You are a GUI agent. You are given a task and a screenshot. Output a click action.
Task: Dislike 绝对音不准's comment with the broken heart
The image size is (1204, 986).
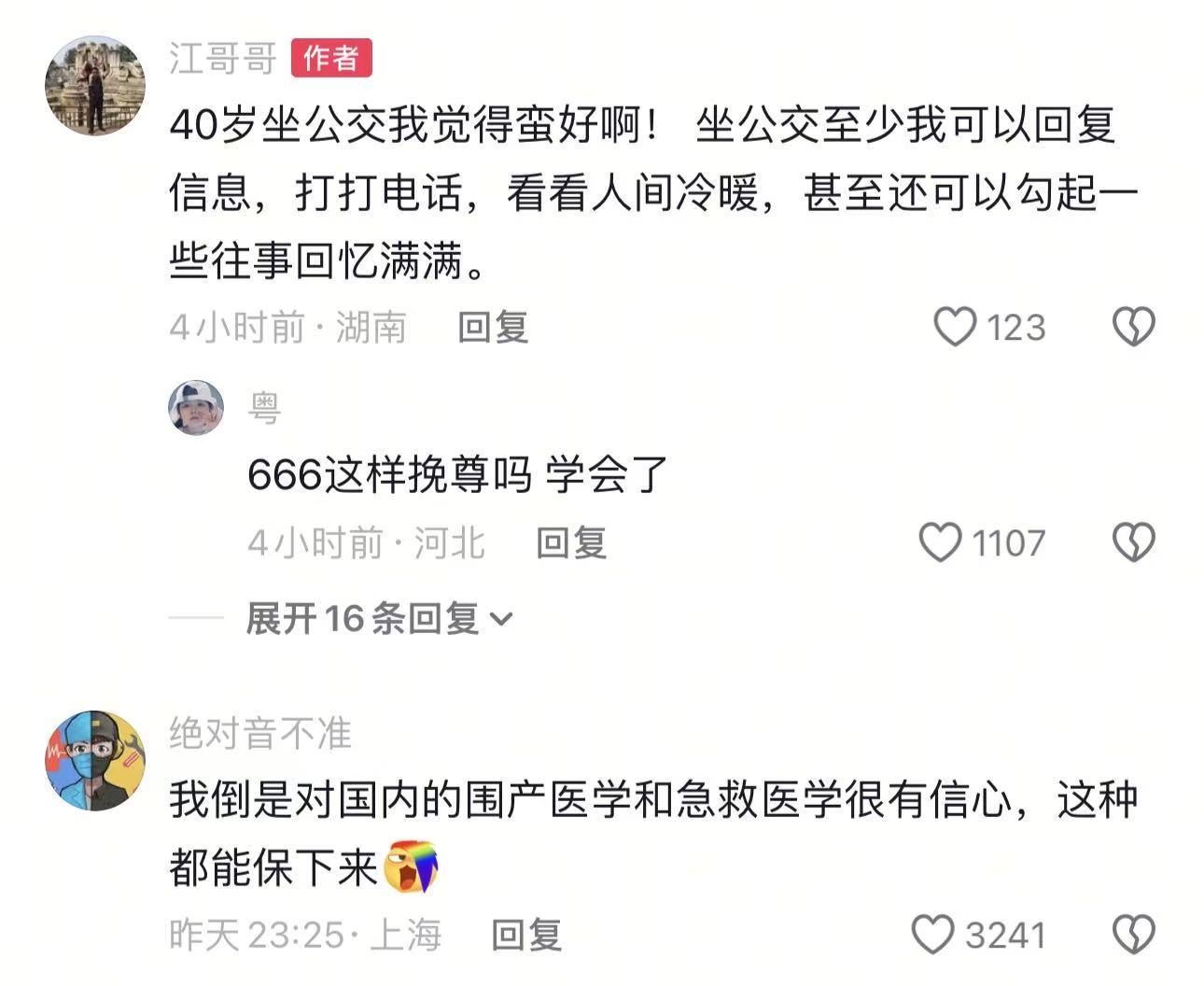click(1134, 935)
